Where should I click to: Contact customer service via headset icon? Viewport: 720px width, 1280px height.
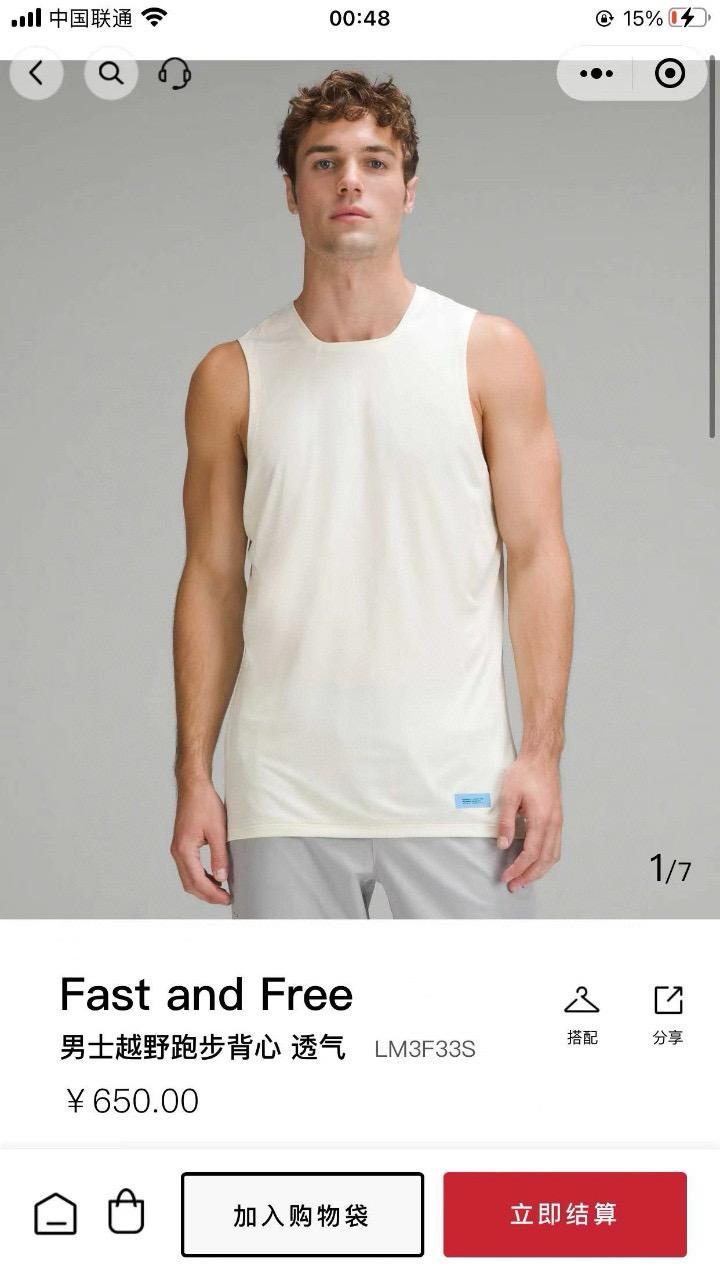point(175,74)
